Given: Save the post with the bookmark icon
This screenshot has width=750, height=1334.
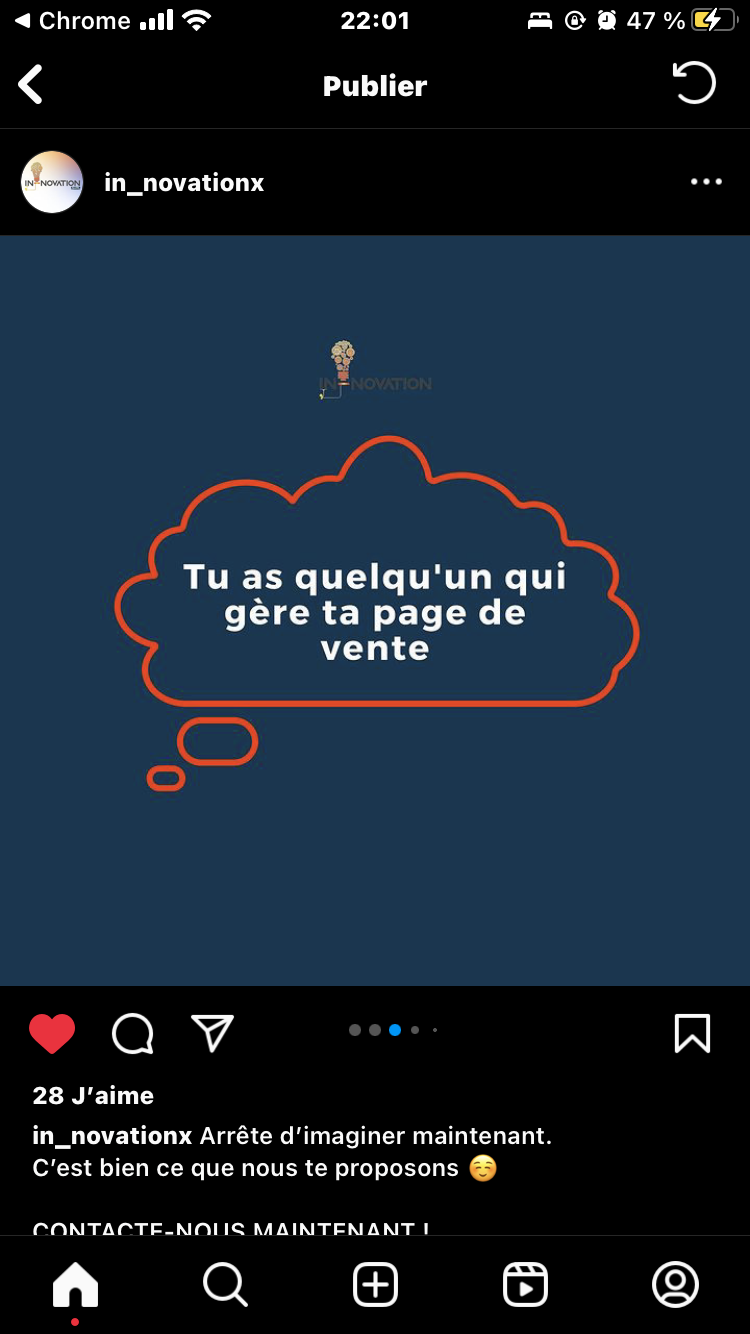Looking at the screenshot, I should (692, 1033).
